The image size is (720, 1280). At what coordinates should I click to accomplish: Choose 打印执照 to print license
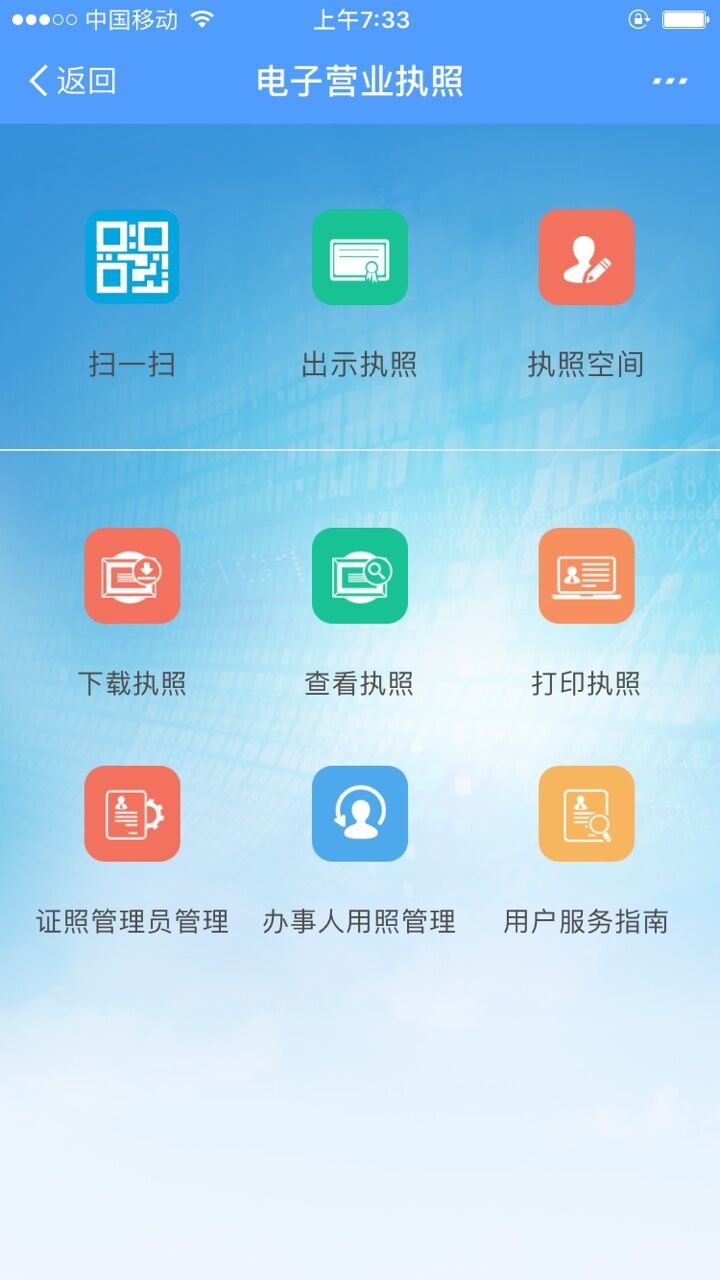(x=586, y=576)
